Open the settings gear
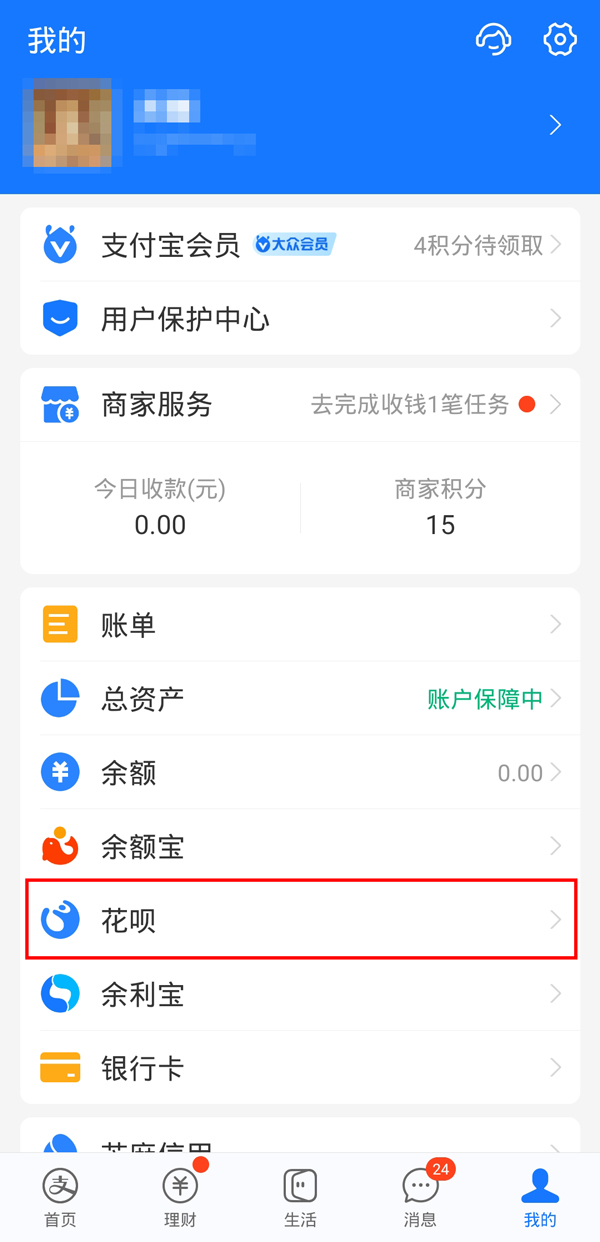 [560, 40]
